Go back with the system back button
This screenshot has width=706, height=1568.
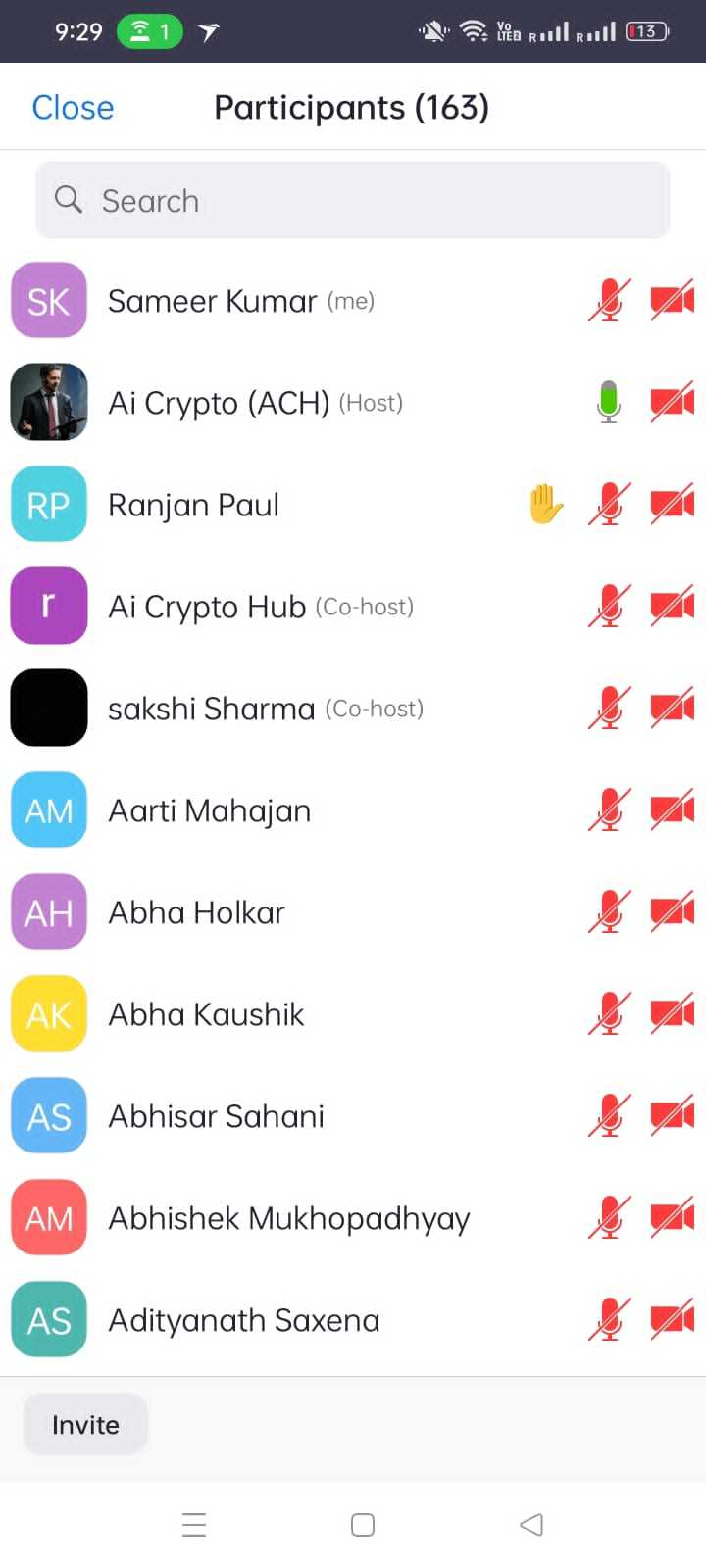(531, 1524)
